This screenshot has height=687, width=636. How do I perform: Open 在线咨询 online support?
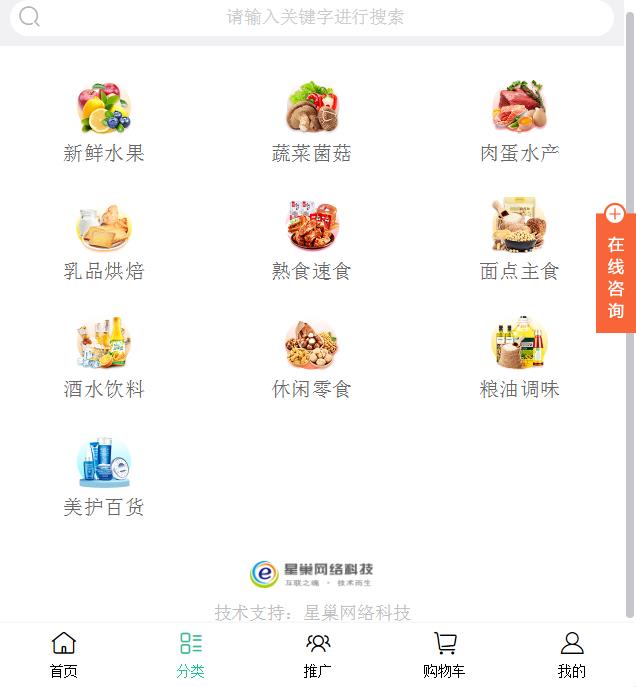615,268
